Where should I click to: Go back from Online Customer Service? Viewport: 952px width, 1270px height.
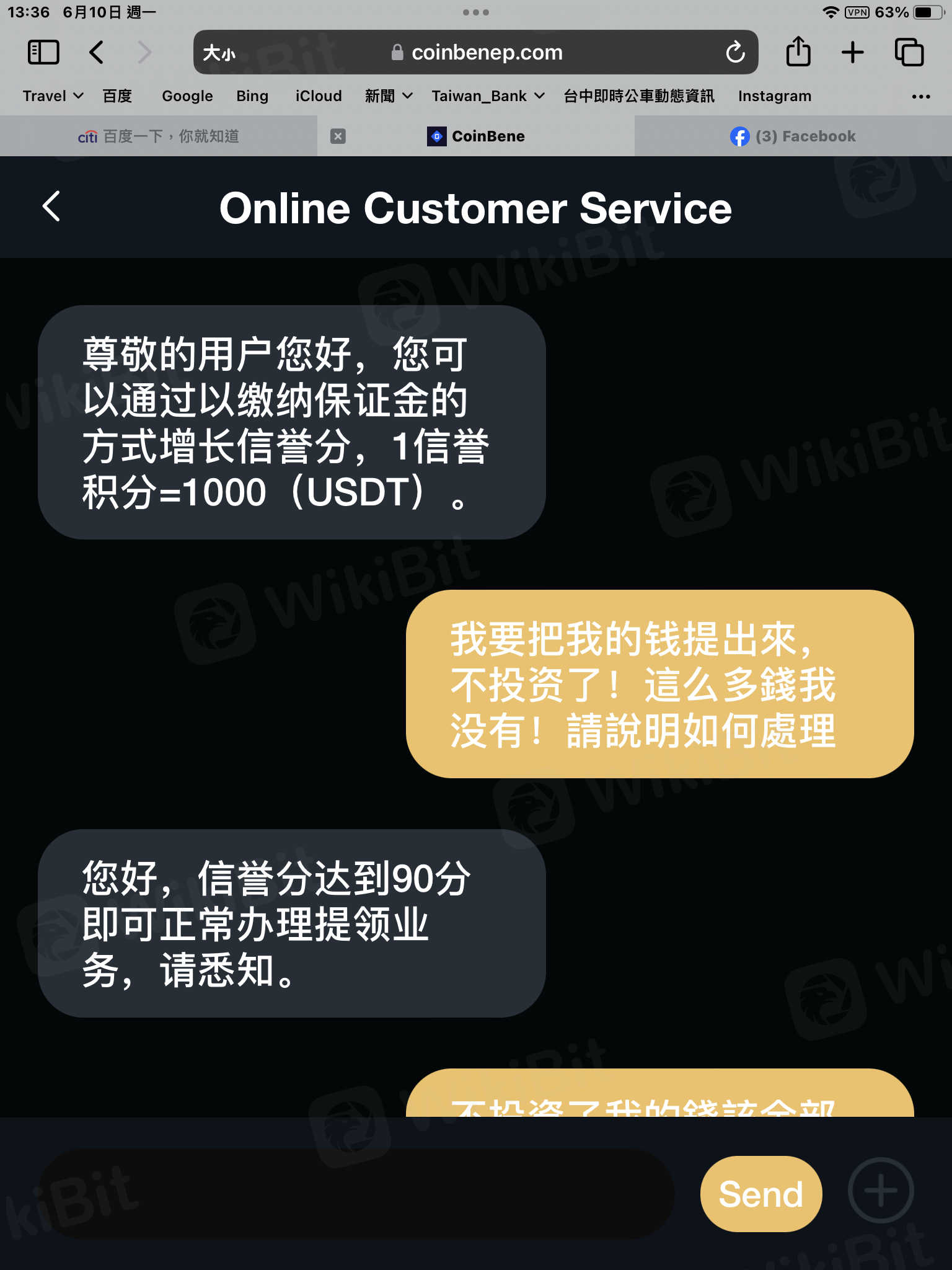coord(51,206)
